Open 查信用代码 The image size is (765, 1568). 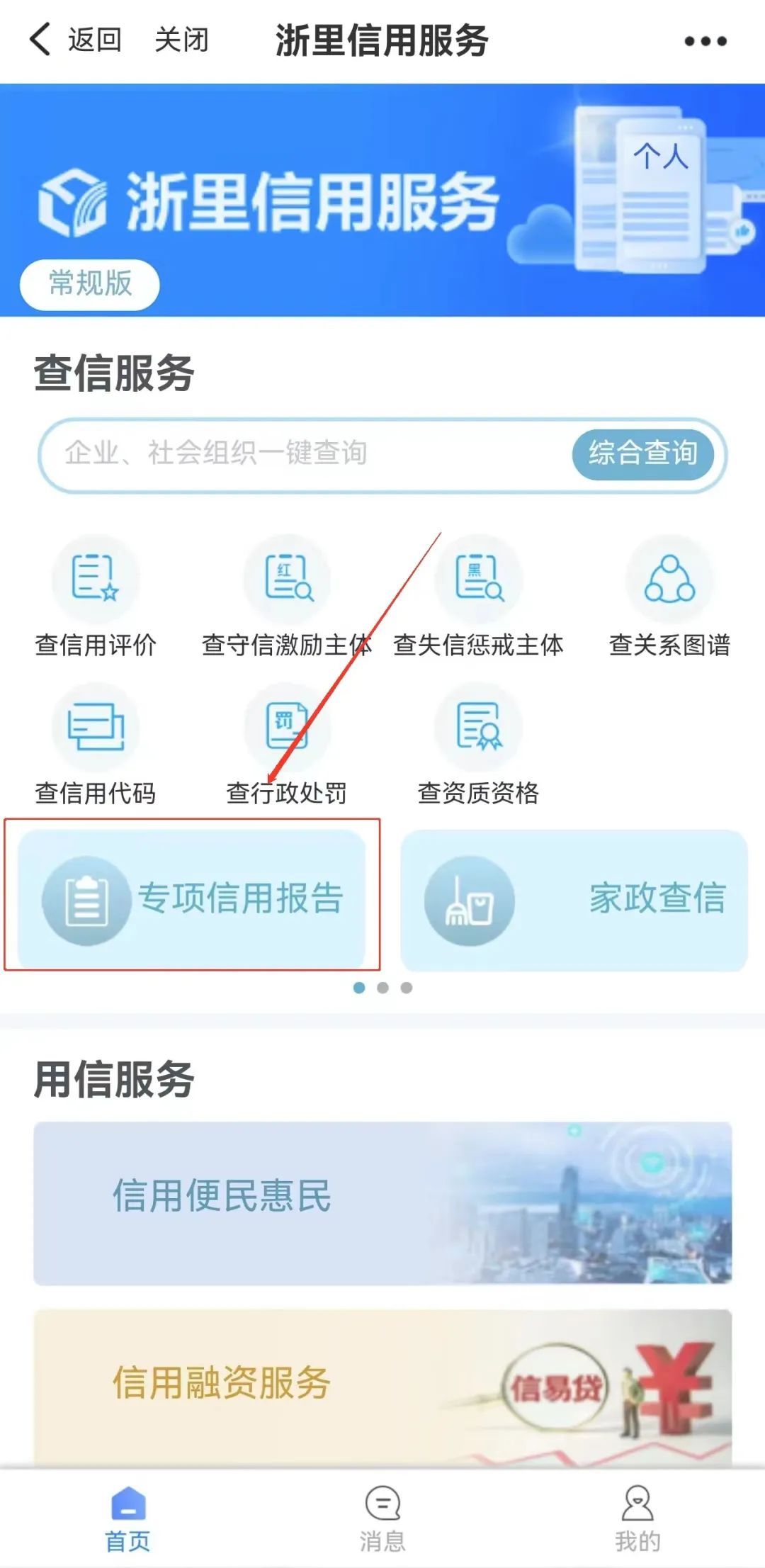(x=96, y=745)
